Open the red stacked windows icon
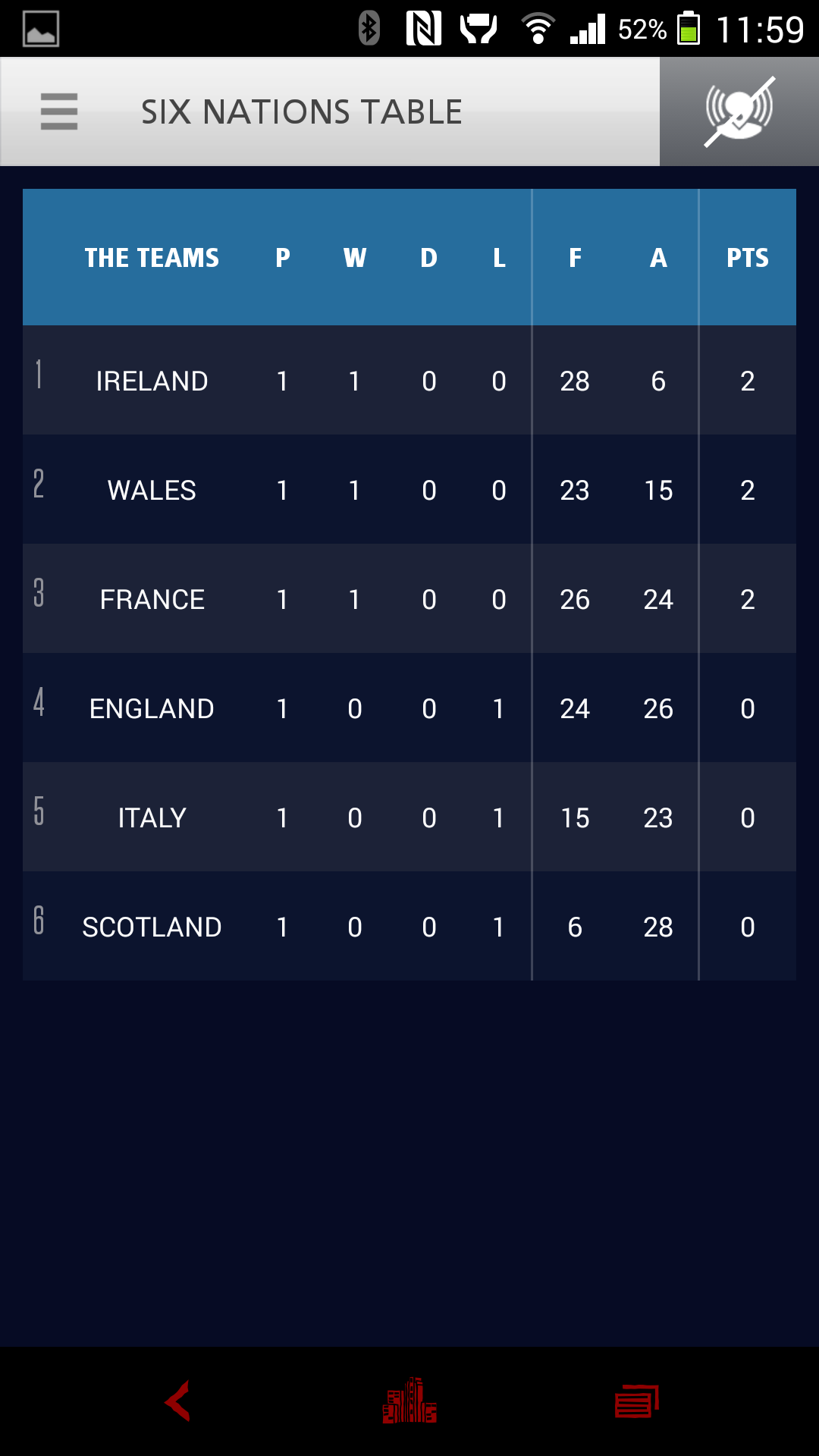Screen dimensions: 819x1456 click(x=637, y=1401)
